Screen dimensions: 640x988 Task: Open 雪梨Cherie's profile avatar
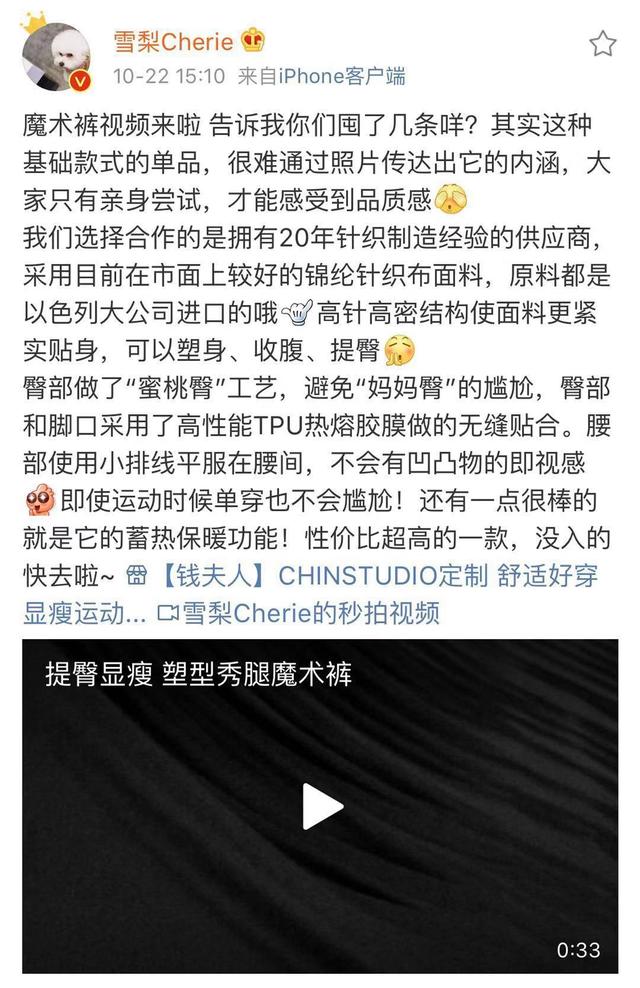57,57
